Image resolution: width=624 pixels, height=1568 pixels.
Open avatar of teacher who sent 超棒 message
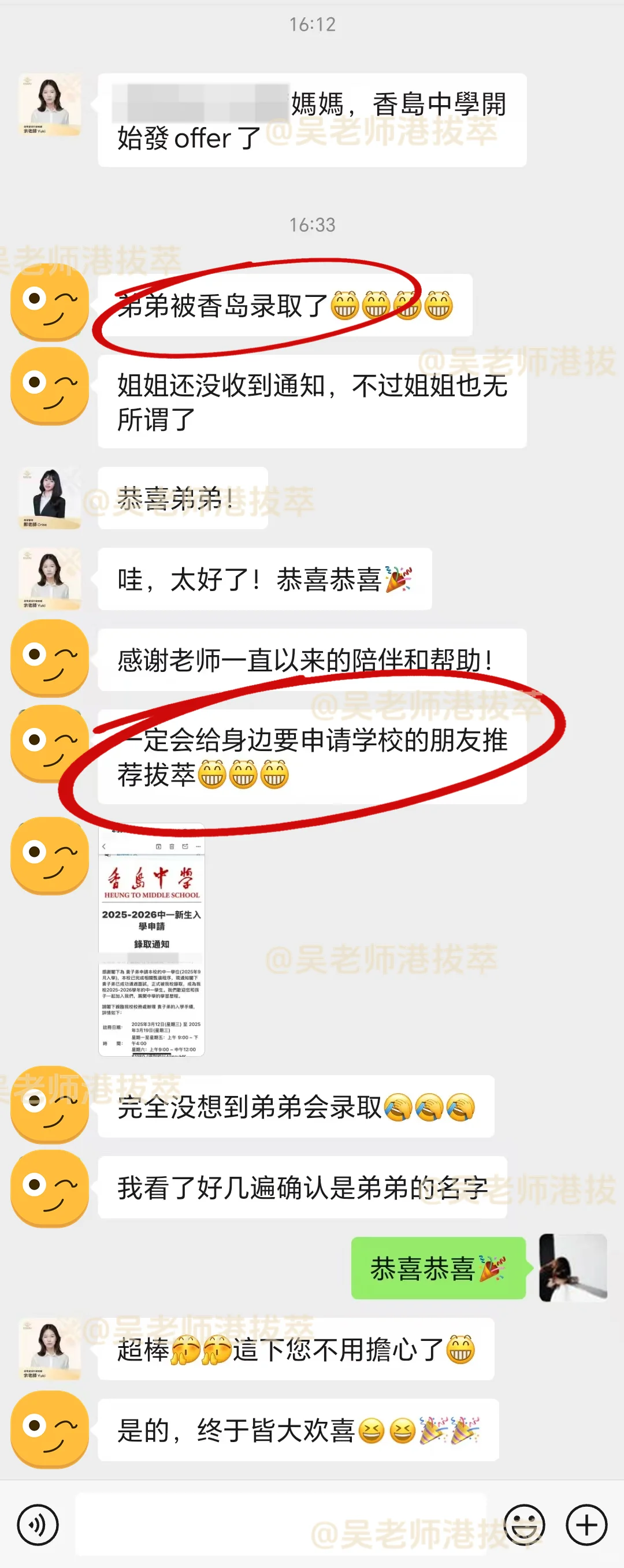pos(50,1348)
